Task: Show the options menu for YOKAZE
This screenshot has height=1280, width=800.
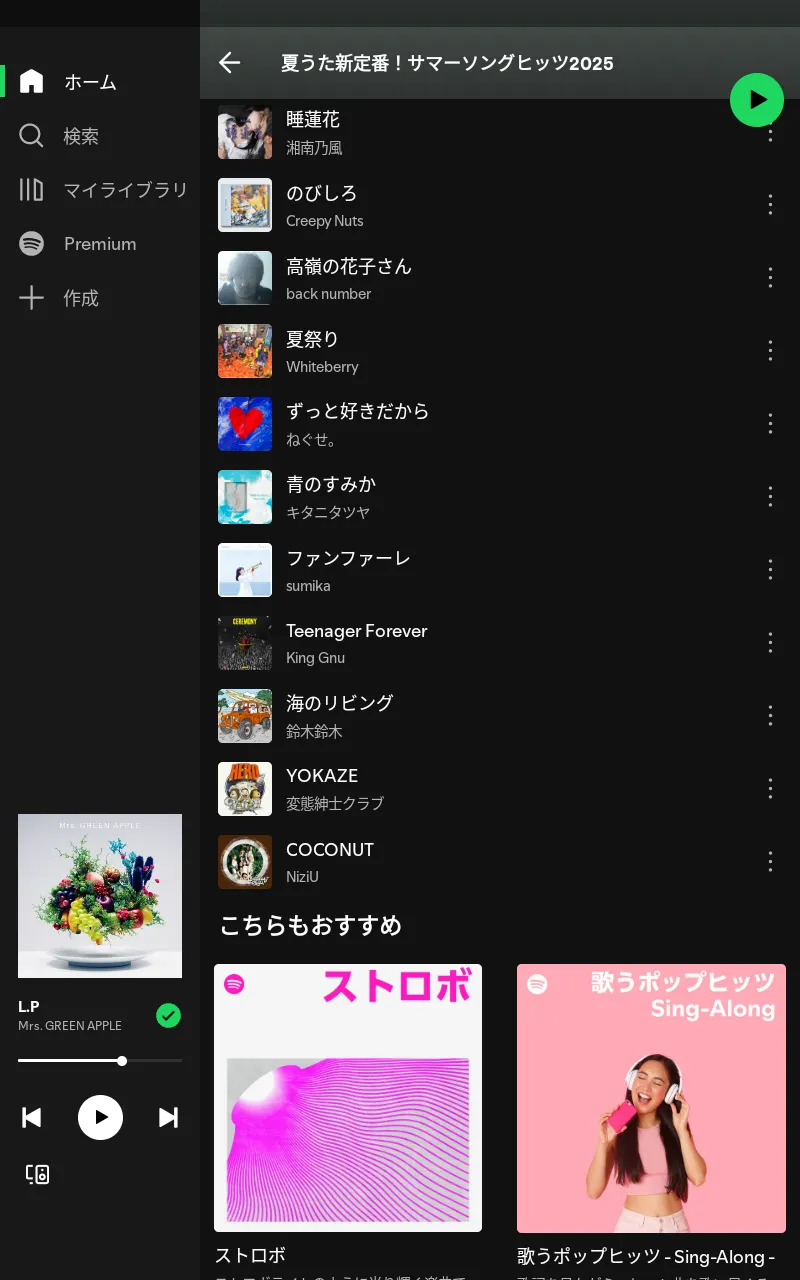Action: tap(770, 789)
